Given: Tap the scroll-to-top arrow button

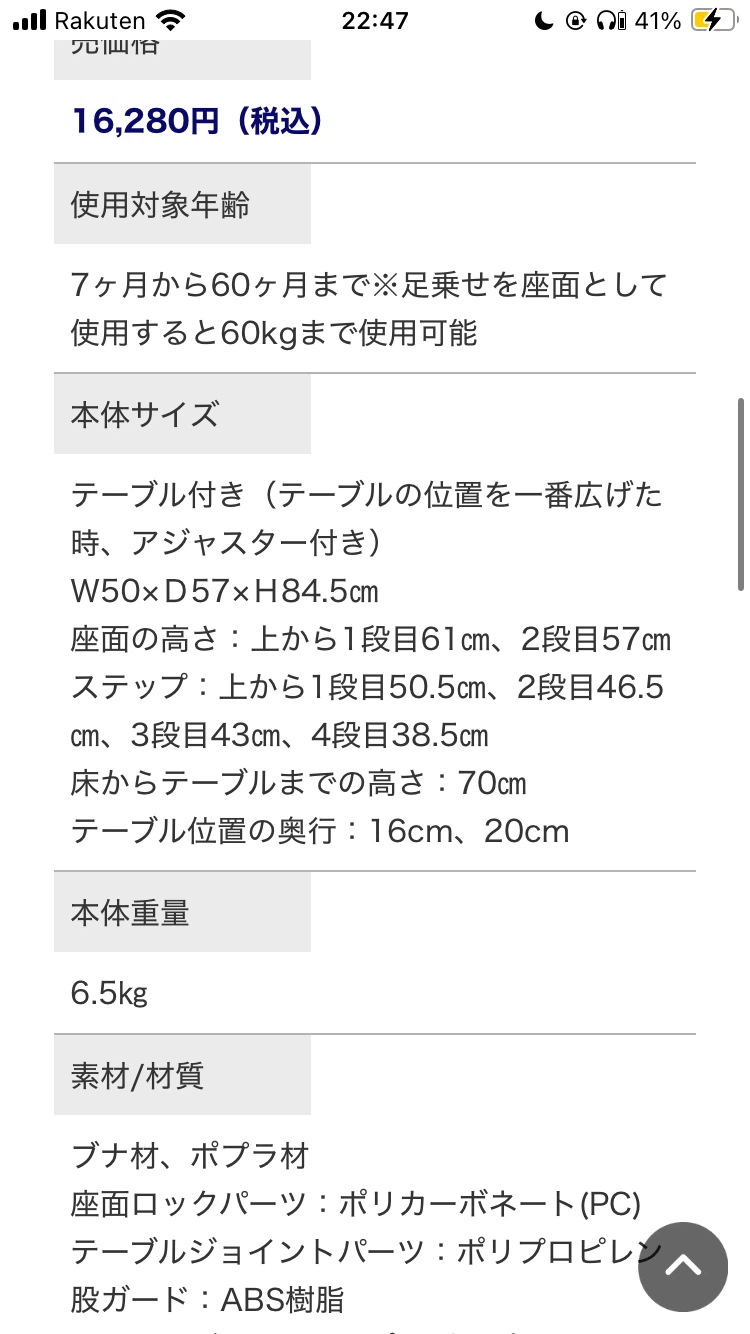Looking at the screenshot, I should (x=684, y=1267).
